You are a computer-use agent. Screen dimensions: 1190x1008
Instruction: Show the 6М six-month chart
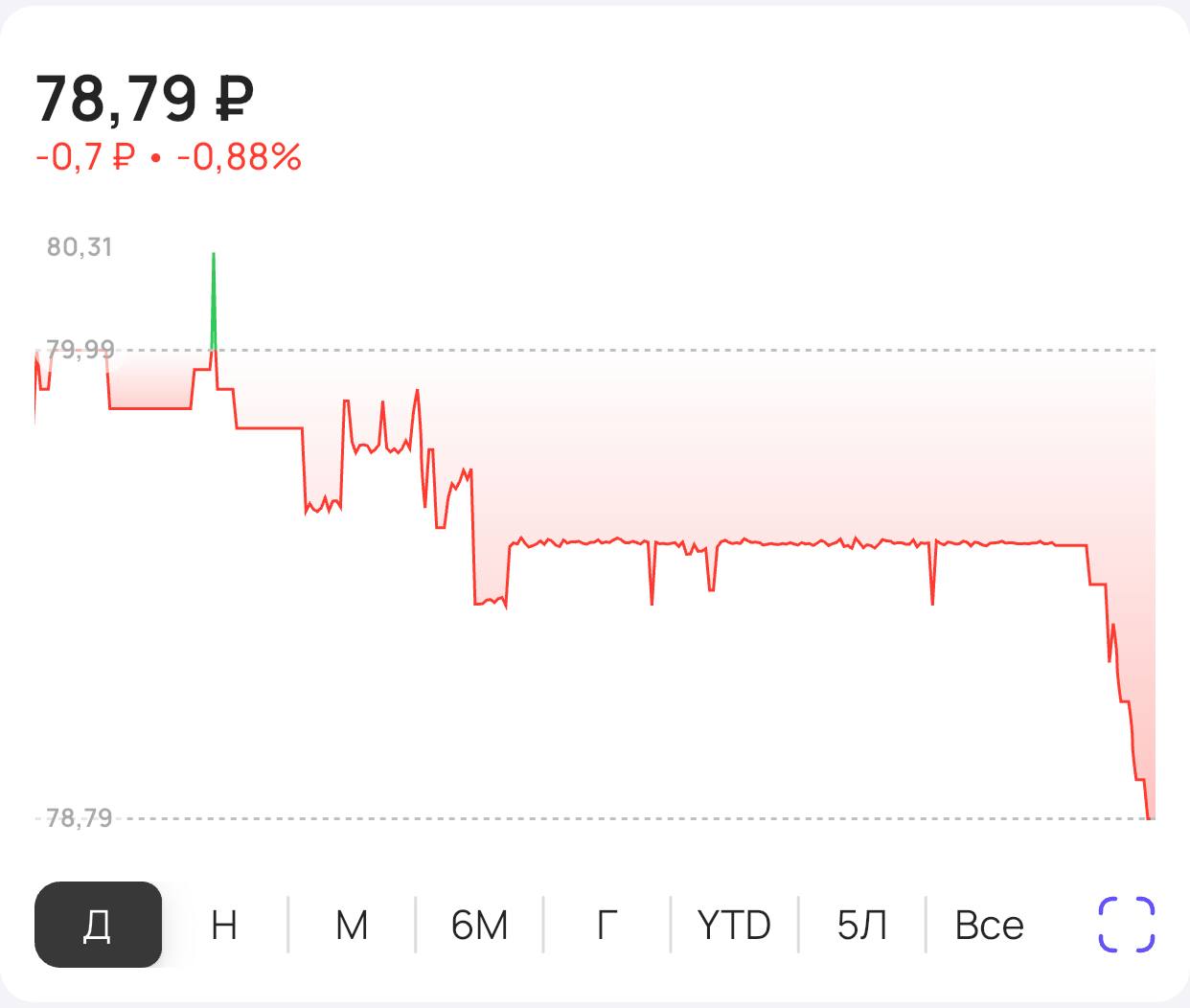(479, 925)
